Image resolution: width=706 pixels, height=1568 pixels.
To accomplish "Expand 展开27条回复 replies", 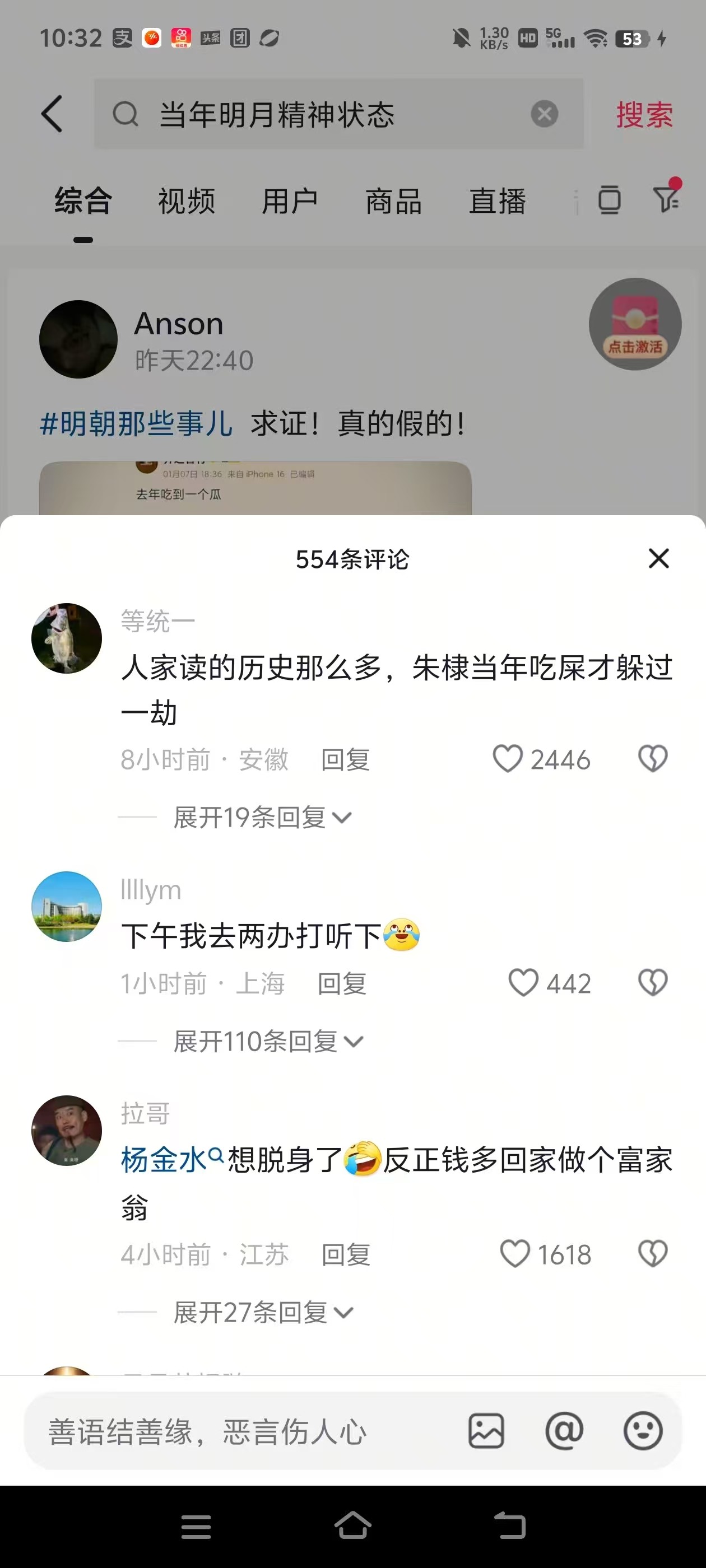I will [263, 1312].
